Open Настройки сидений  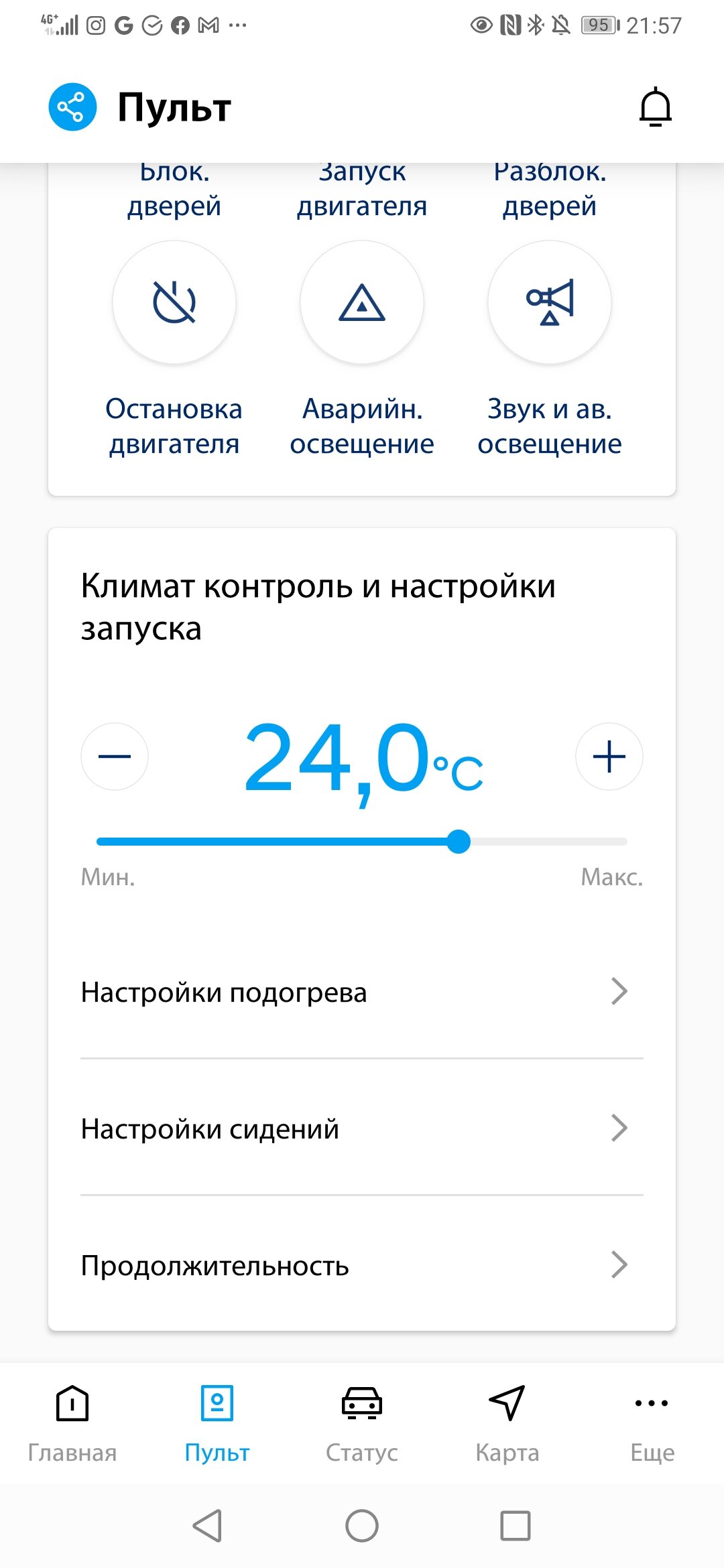362,1128
